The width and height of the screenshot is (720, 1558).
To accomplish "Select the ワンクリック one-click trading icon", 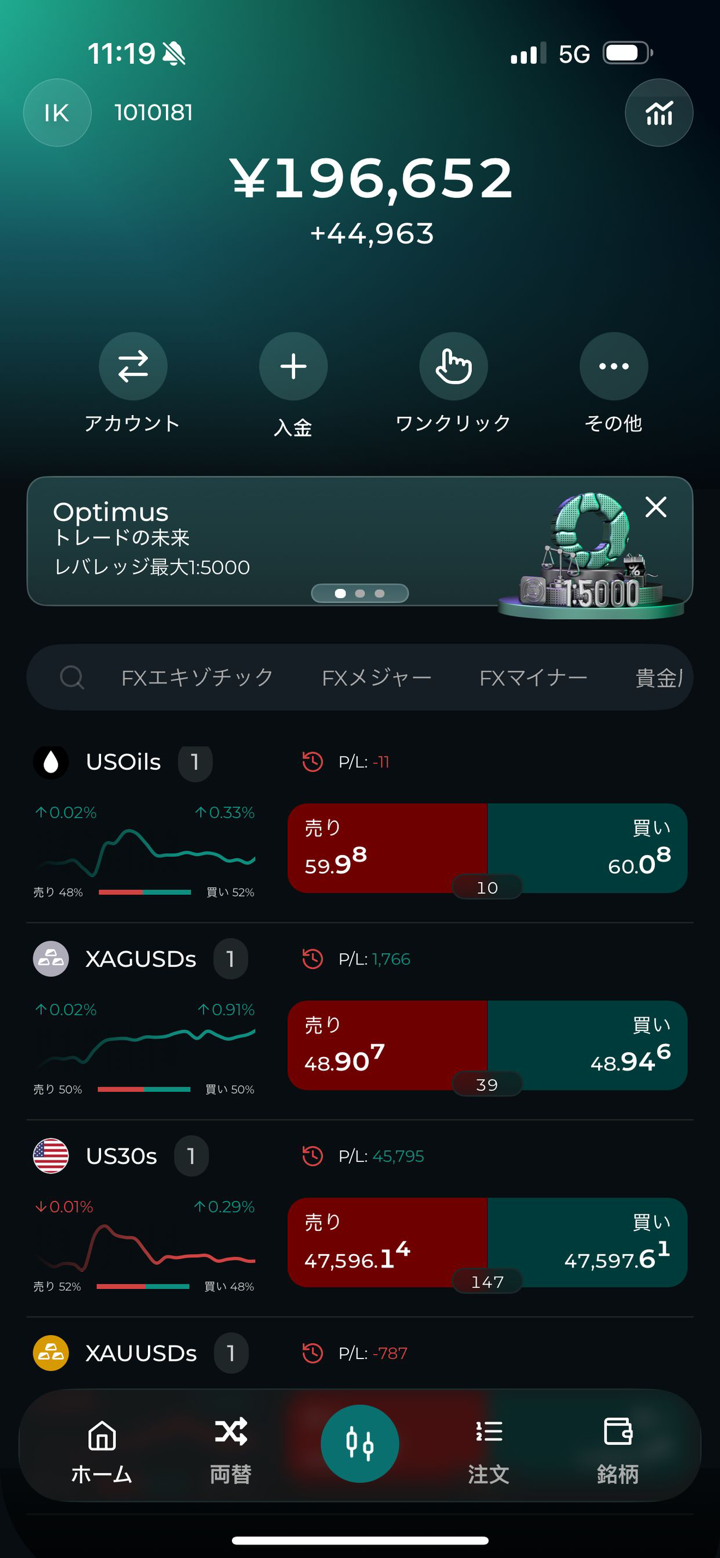I will (x=453, y=366).
